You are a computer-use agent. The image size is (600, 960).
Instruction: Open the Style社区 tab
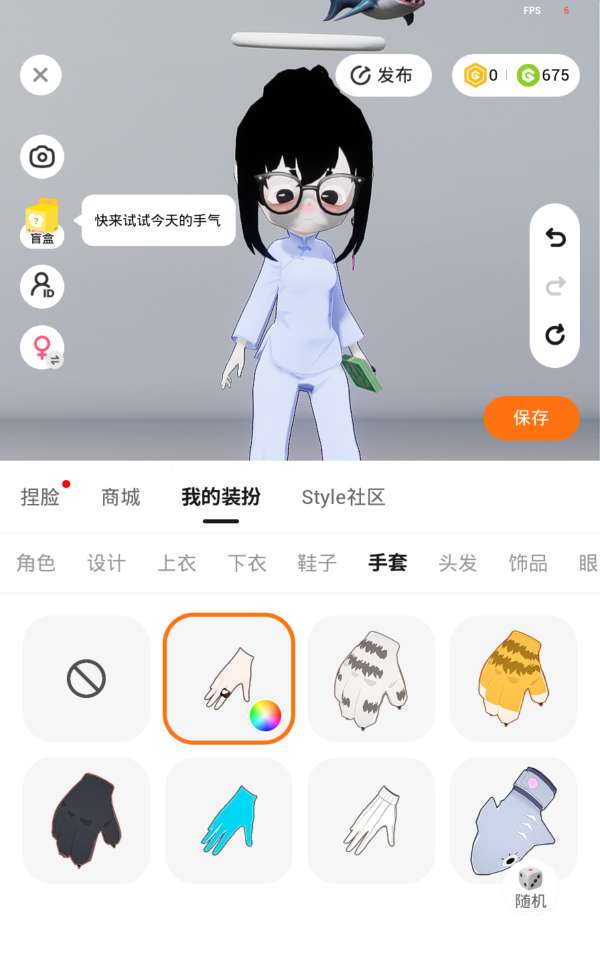coord(343,497)
